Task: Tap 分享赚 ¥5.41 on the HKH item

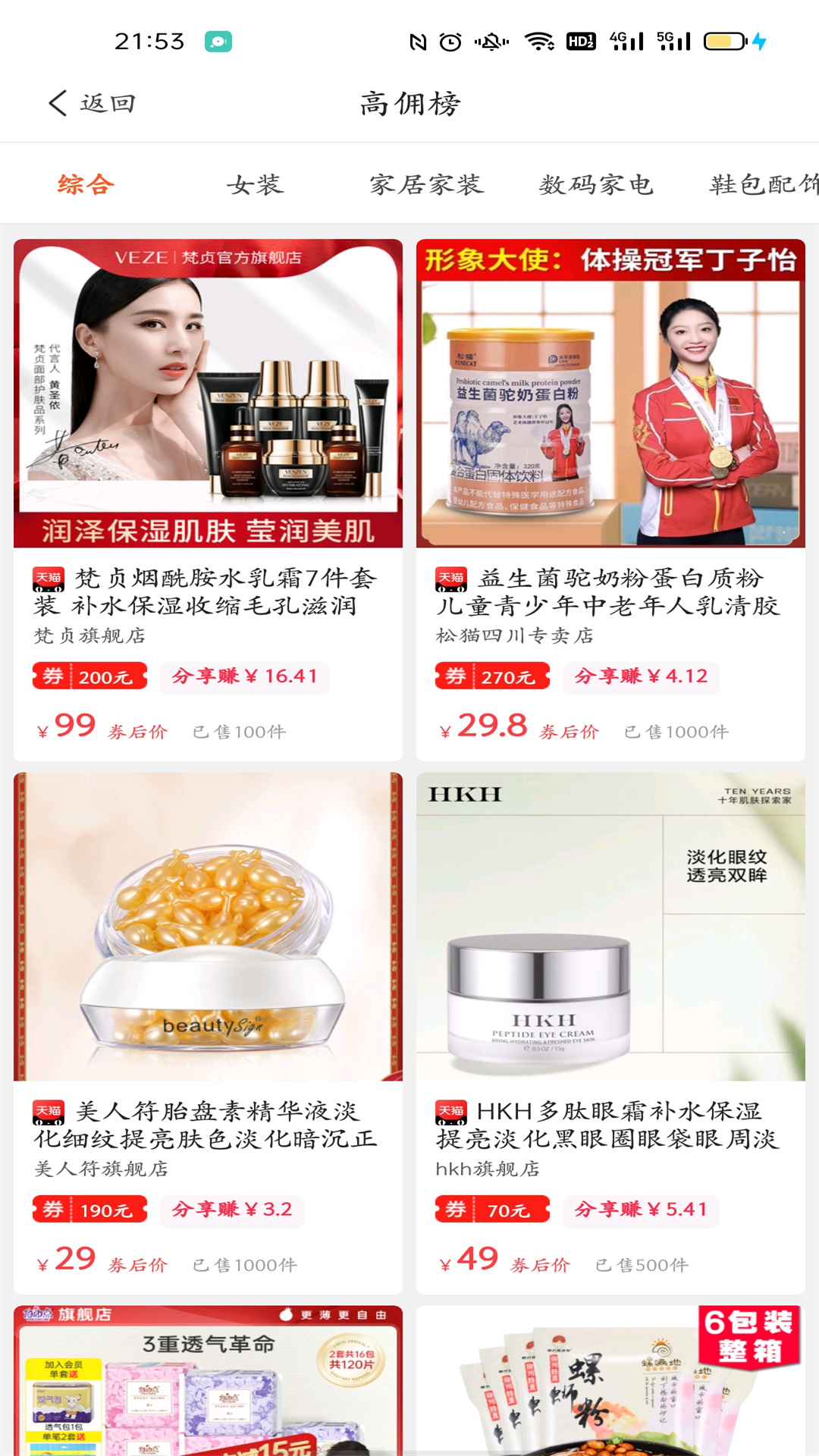Action: coord(641,1210)
